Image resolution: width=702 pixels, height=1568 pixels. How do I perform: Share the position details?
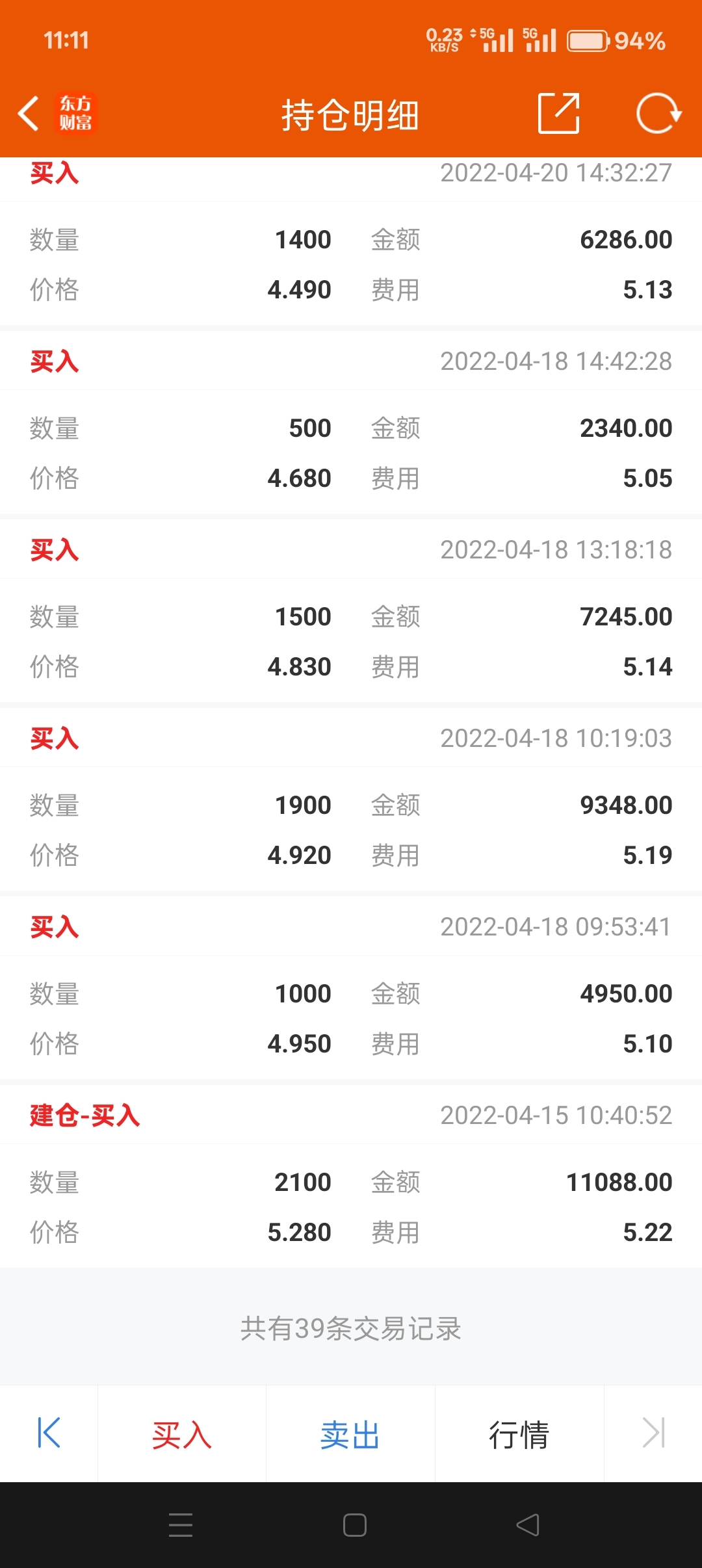coord(558,114)
